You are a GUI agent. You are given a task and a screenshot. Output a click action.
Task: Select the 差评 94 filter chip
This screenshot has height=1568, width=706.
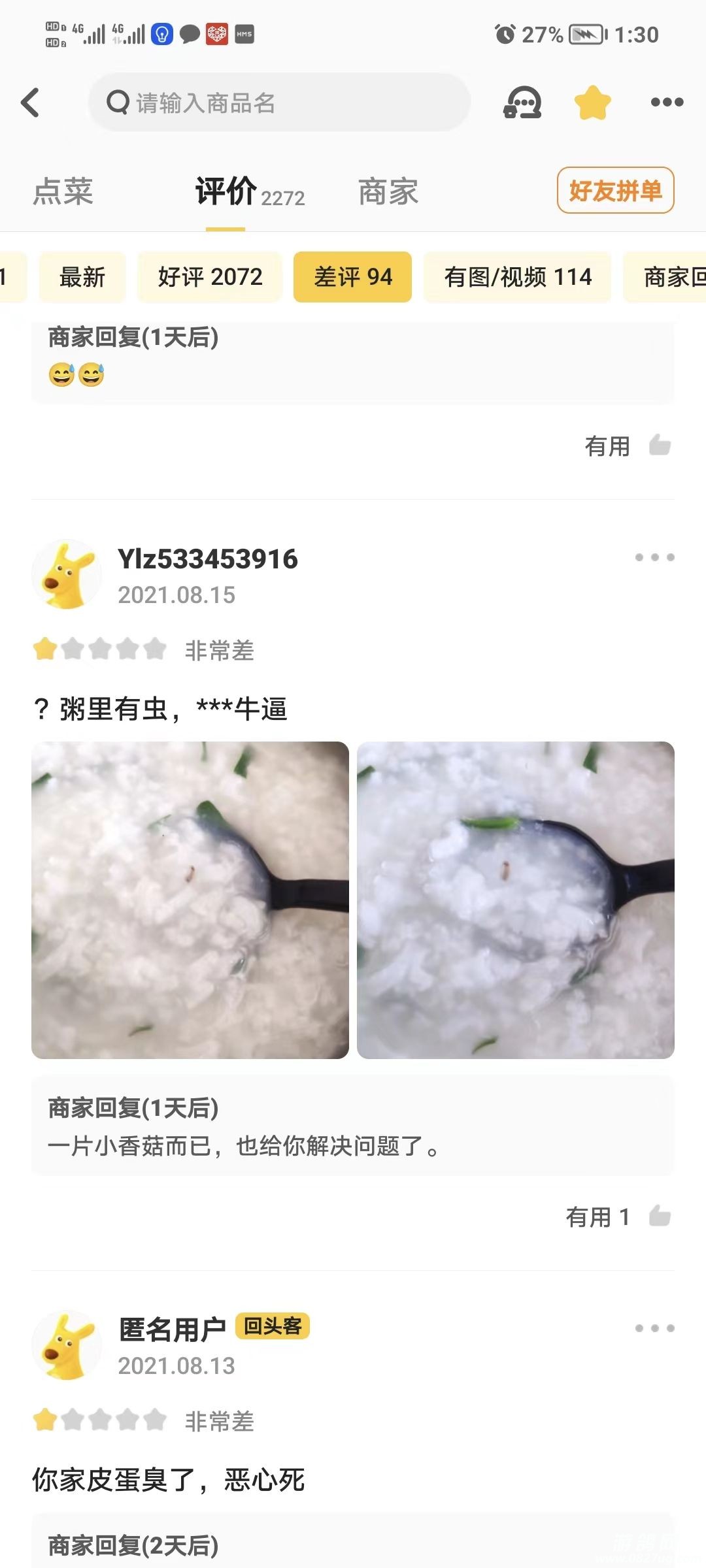coord(352,277)
